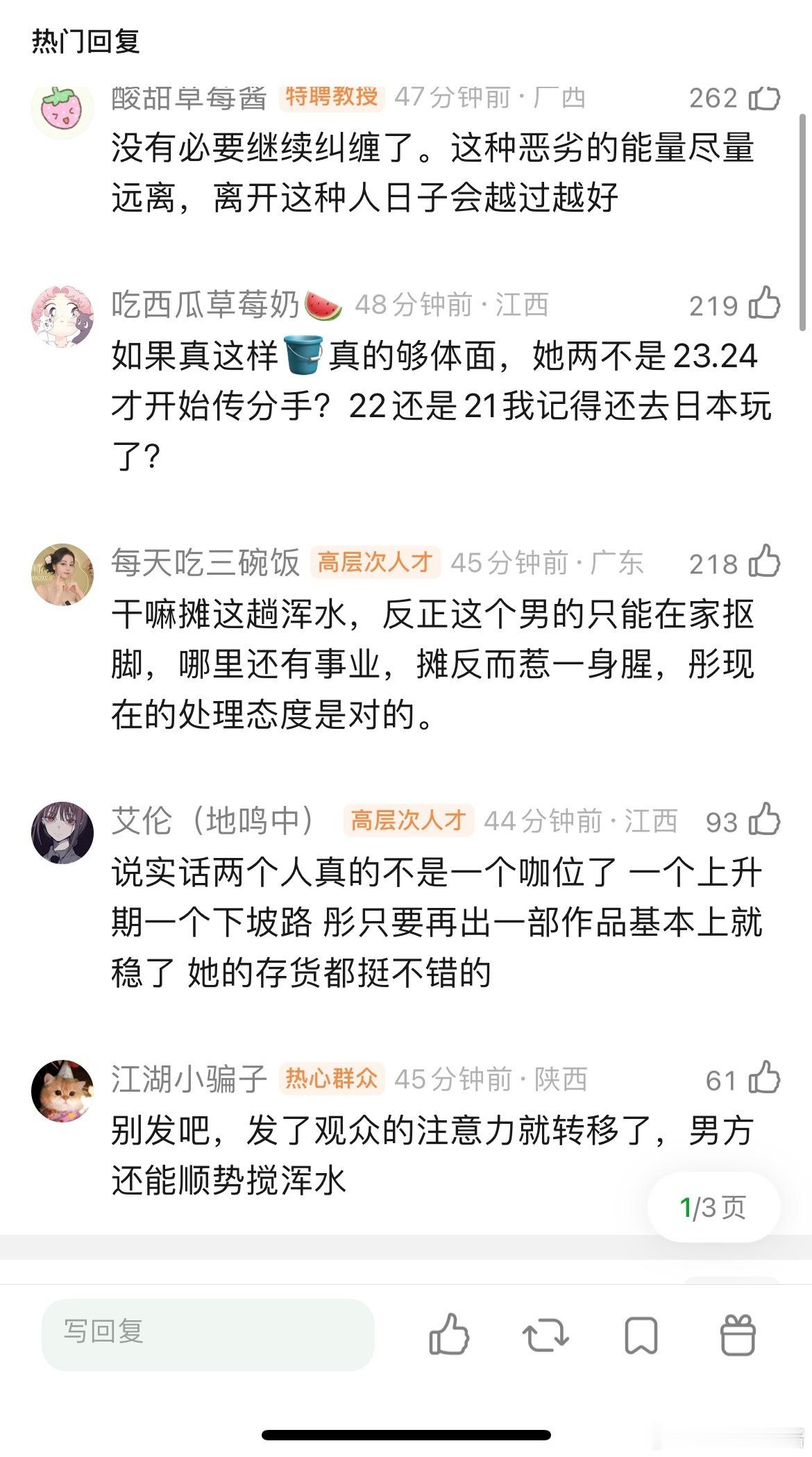This screenshot has height=1457, width=812.
Task: Click the 高层次人才 badge next to 每天吃三碗饭
Action: tap(374, 564)
